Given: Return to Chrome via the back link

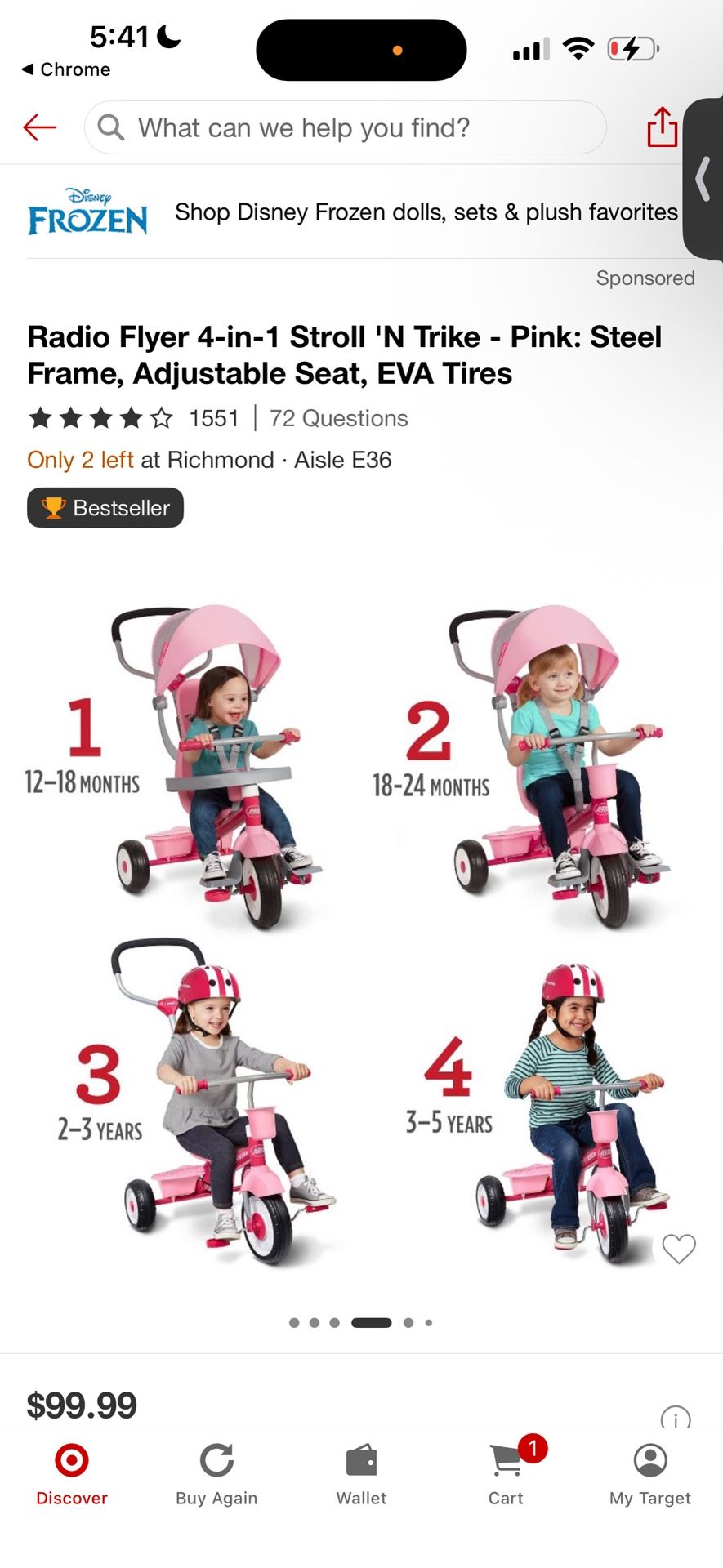Looking at the screenshot, I should (x=65, y=69).
